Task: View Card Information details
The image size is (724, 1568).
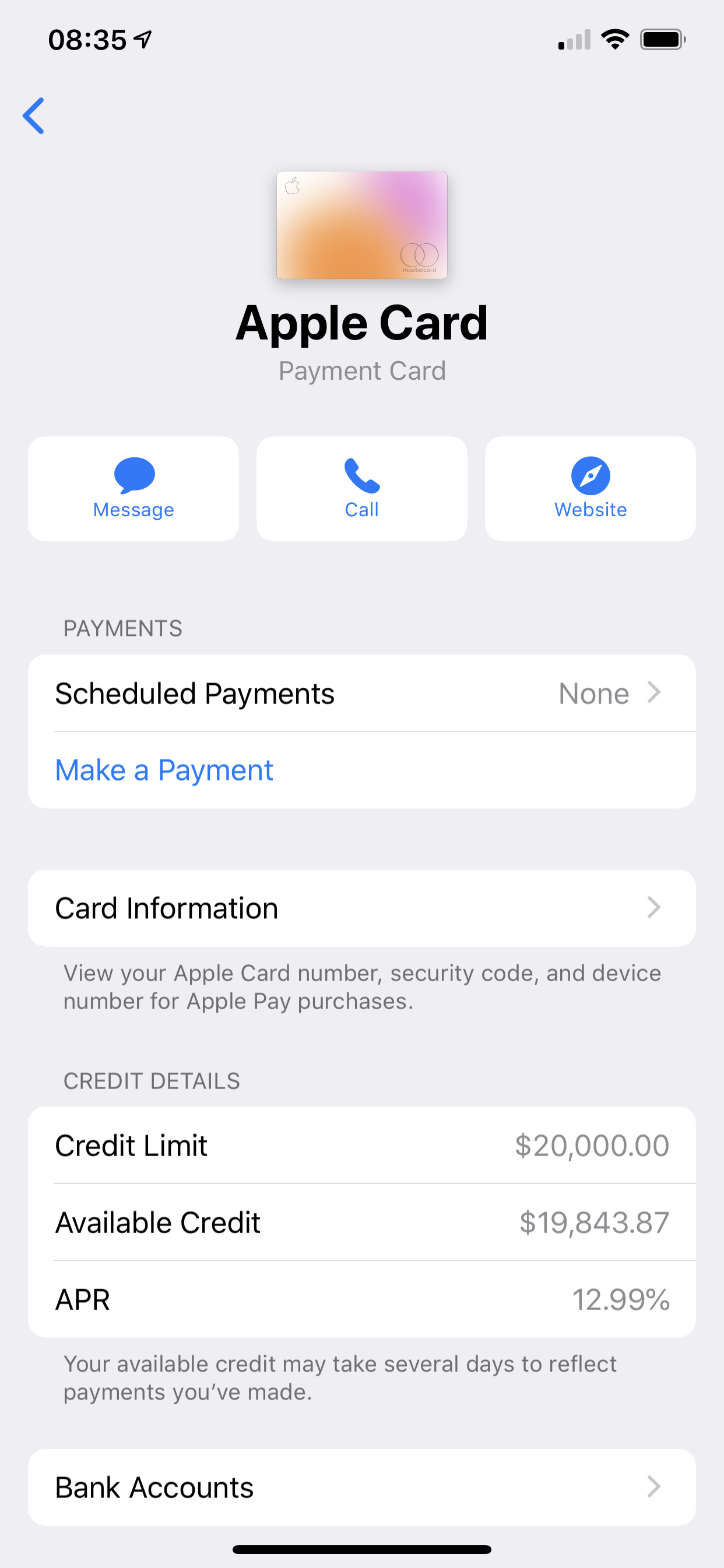Action: 361,908
